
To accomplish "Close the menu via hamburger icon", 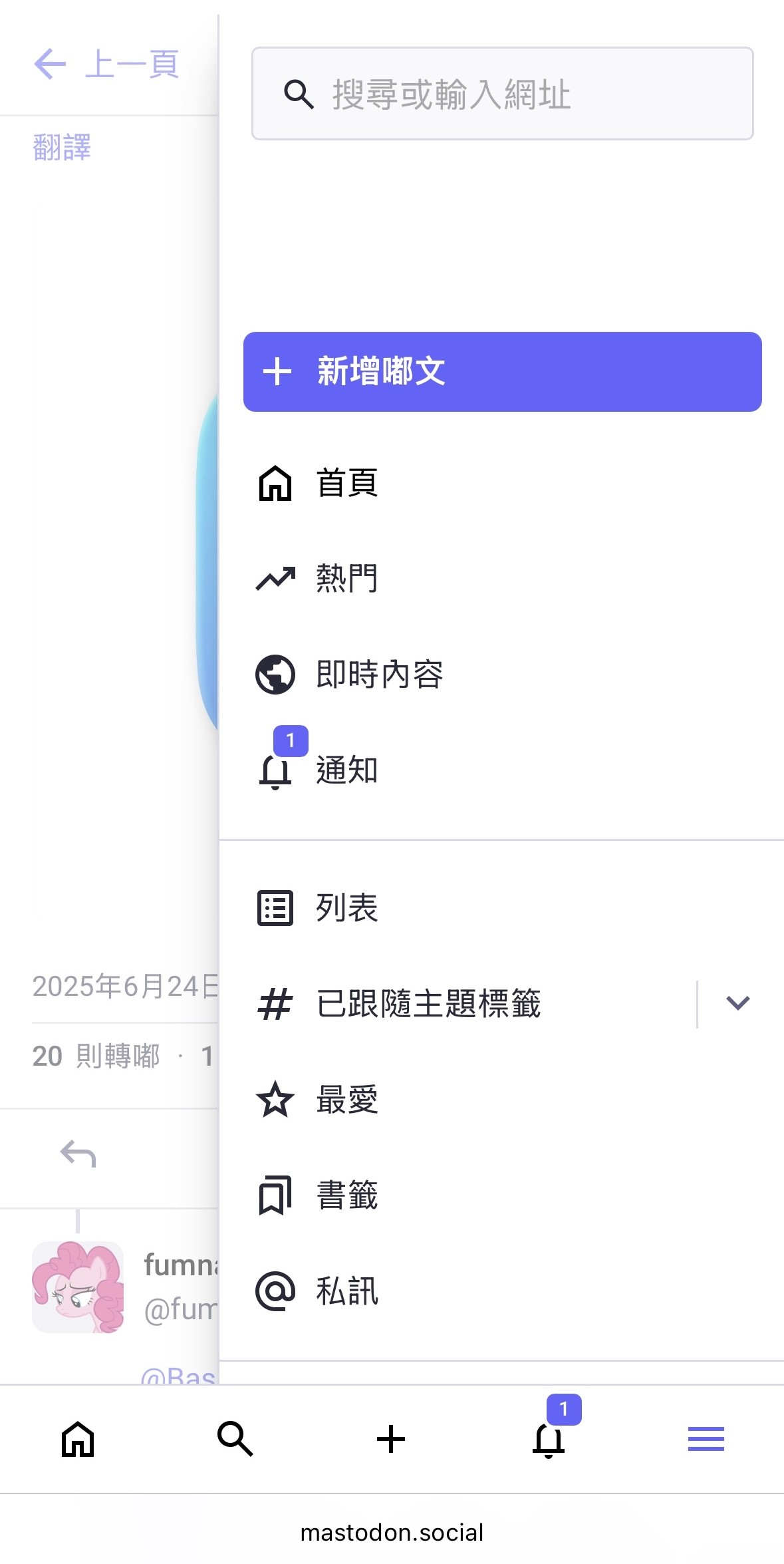I will click(x=706, y=1439).
